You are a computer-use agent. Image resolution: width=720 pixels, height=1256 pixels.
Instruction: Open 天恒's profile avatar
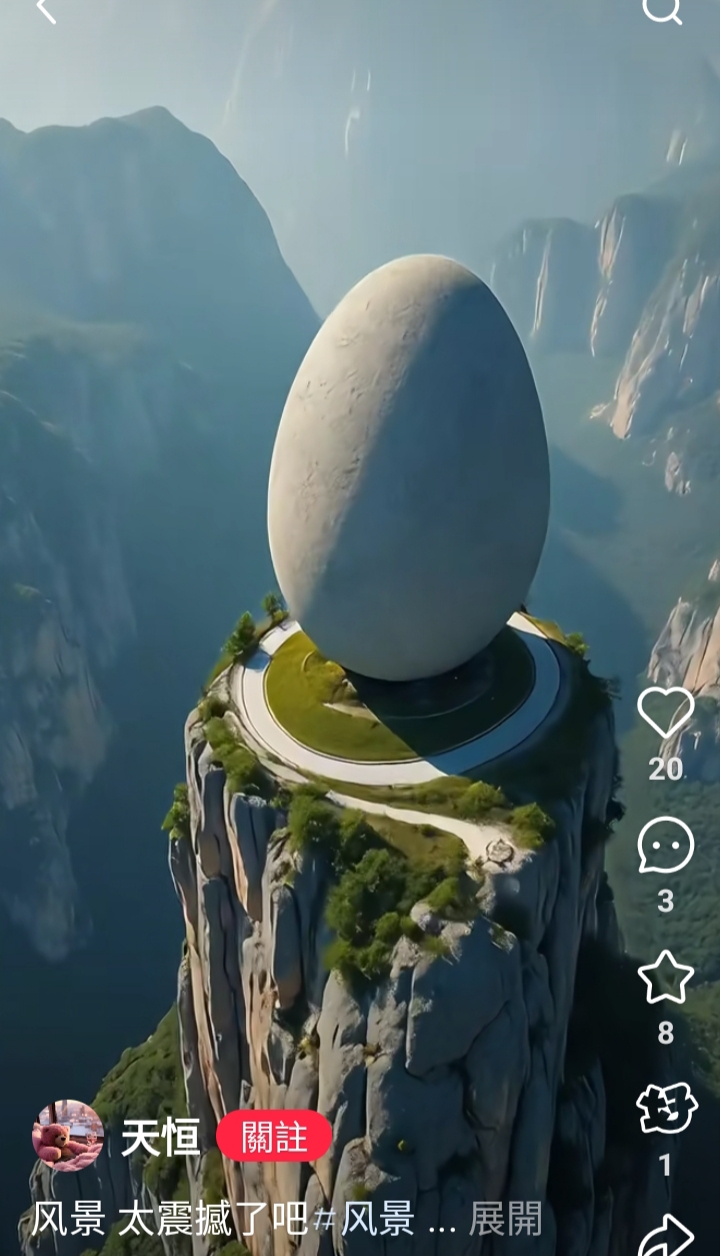(x=68, y=1136)
